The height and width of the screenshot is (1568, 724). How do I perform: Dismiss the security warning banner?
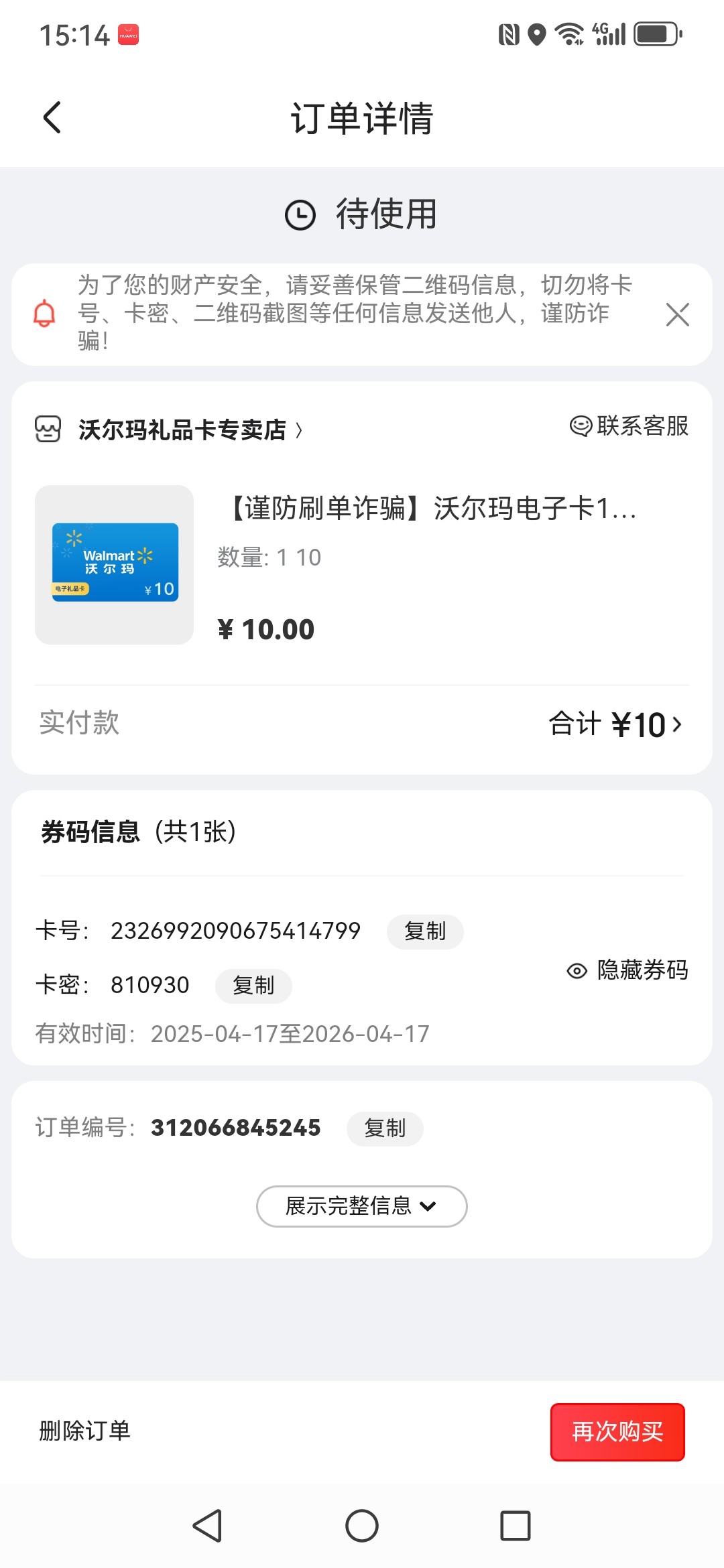click(x=677, y=314)
